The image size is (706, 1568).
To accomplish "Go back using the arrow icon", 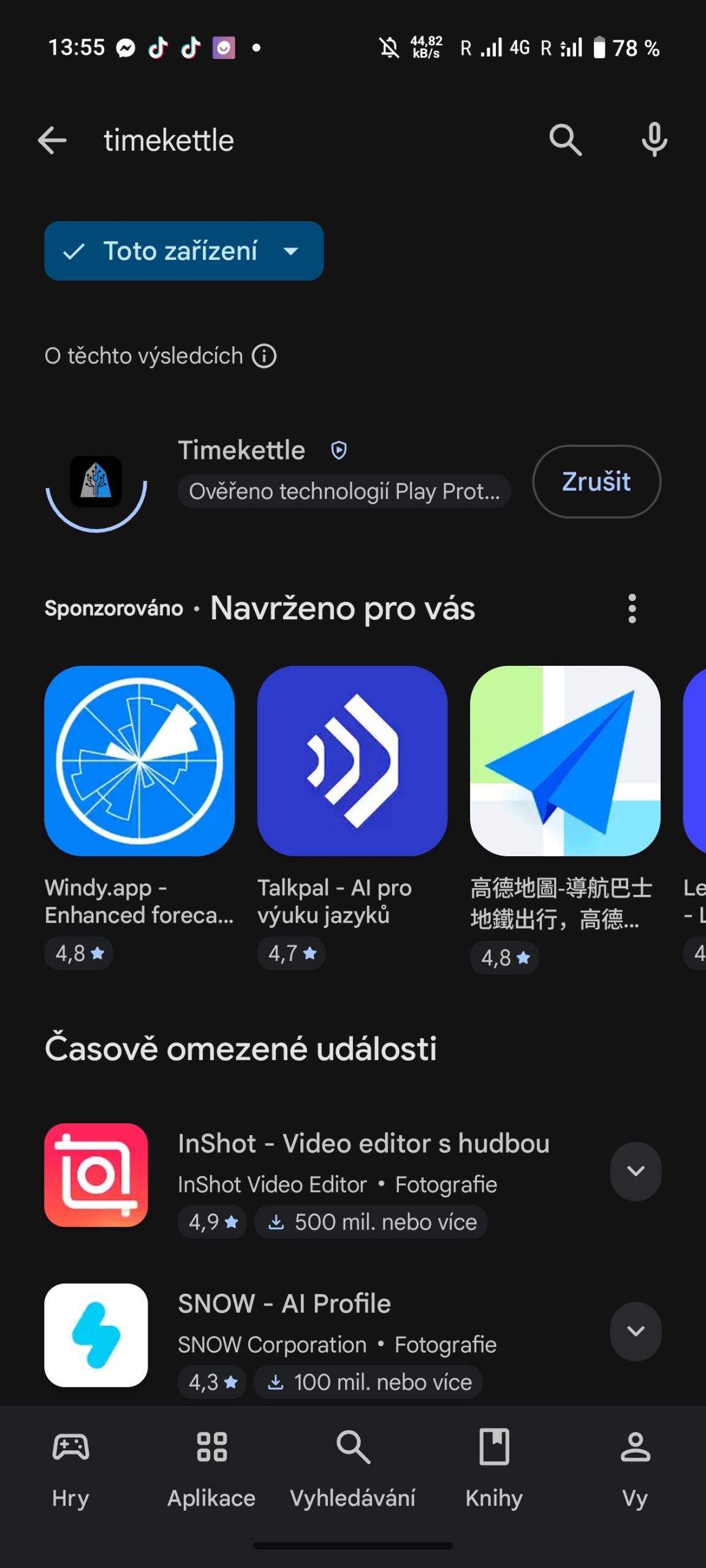I will click(52, 140).
